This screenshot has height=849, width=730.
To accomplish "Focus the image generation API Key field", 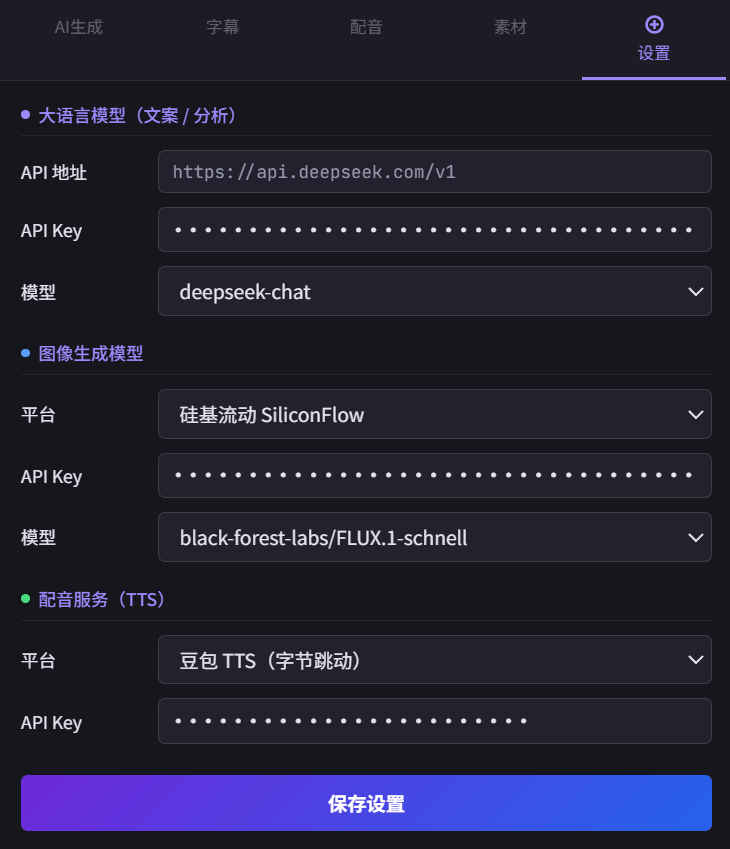I will pos(434,476).
